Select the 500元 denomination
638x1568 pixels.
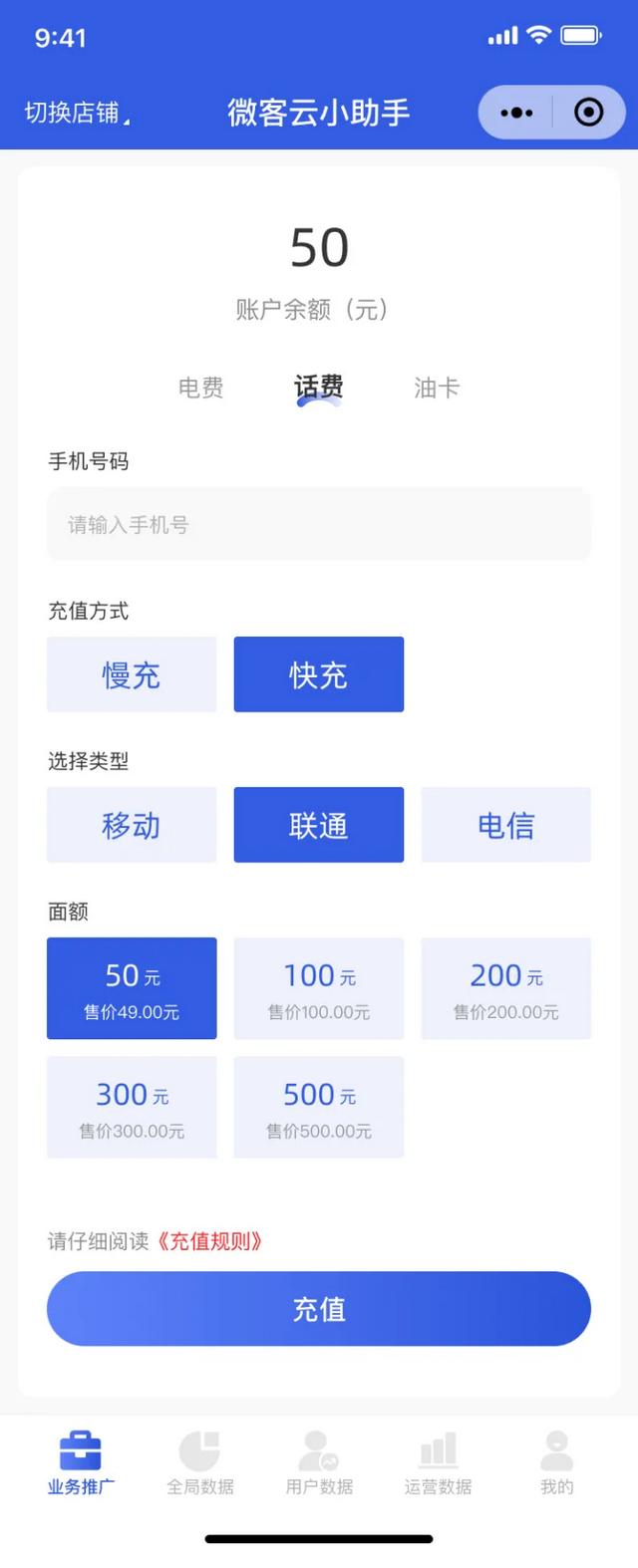coord(319,1107)
